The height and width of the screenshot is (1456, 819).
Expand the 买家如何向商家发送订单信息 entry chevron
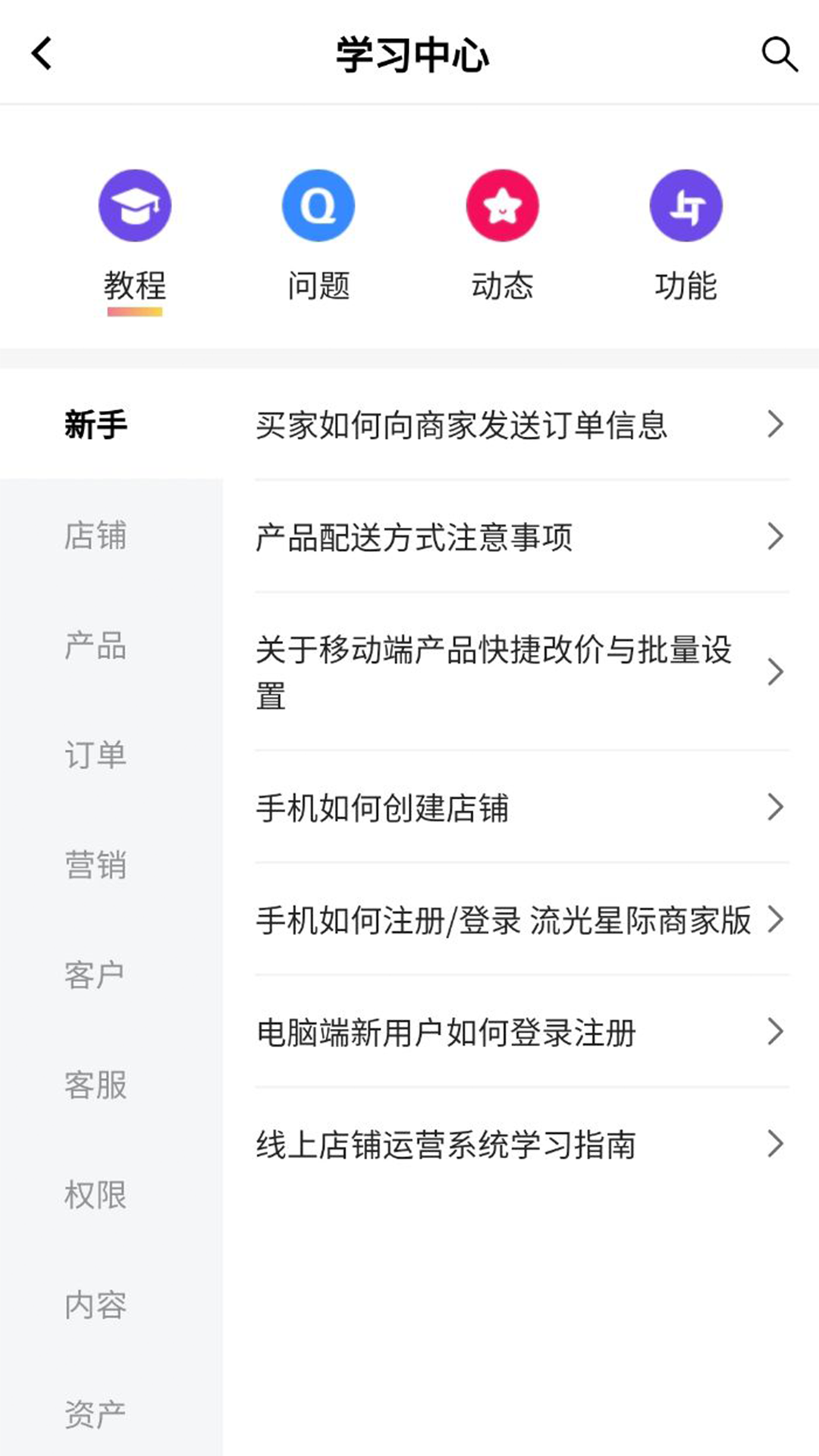pyautogui.click(x=775, y=425)
